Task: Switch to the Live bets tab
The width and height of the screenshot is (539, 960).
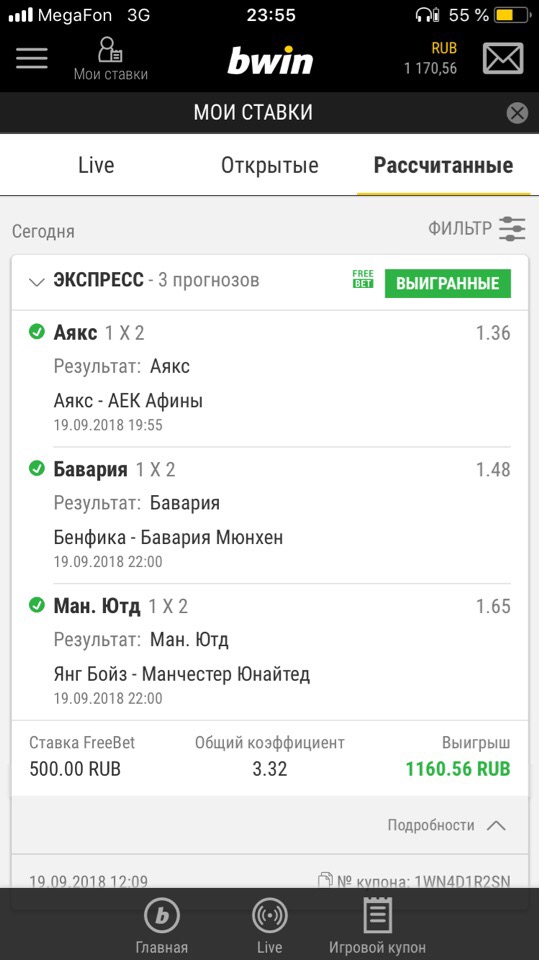Action: coord(96,165)
